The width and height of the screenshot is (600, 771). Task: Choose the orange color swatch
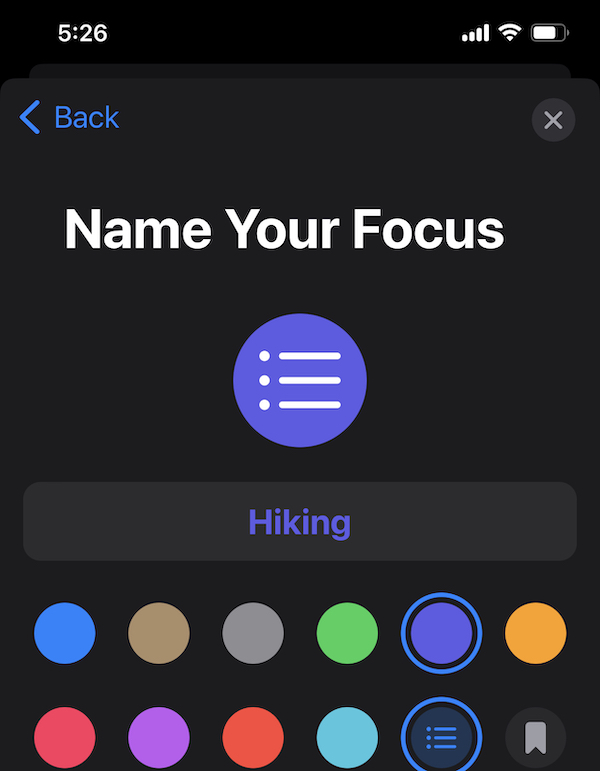coord(536,633)
